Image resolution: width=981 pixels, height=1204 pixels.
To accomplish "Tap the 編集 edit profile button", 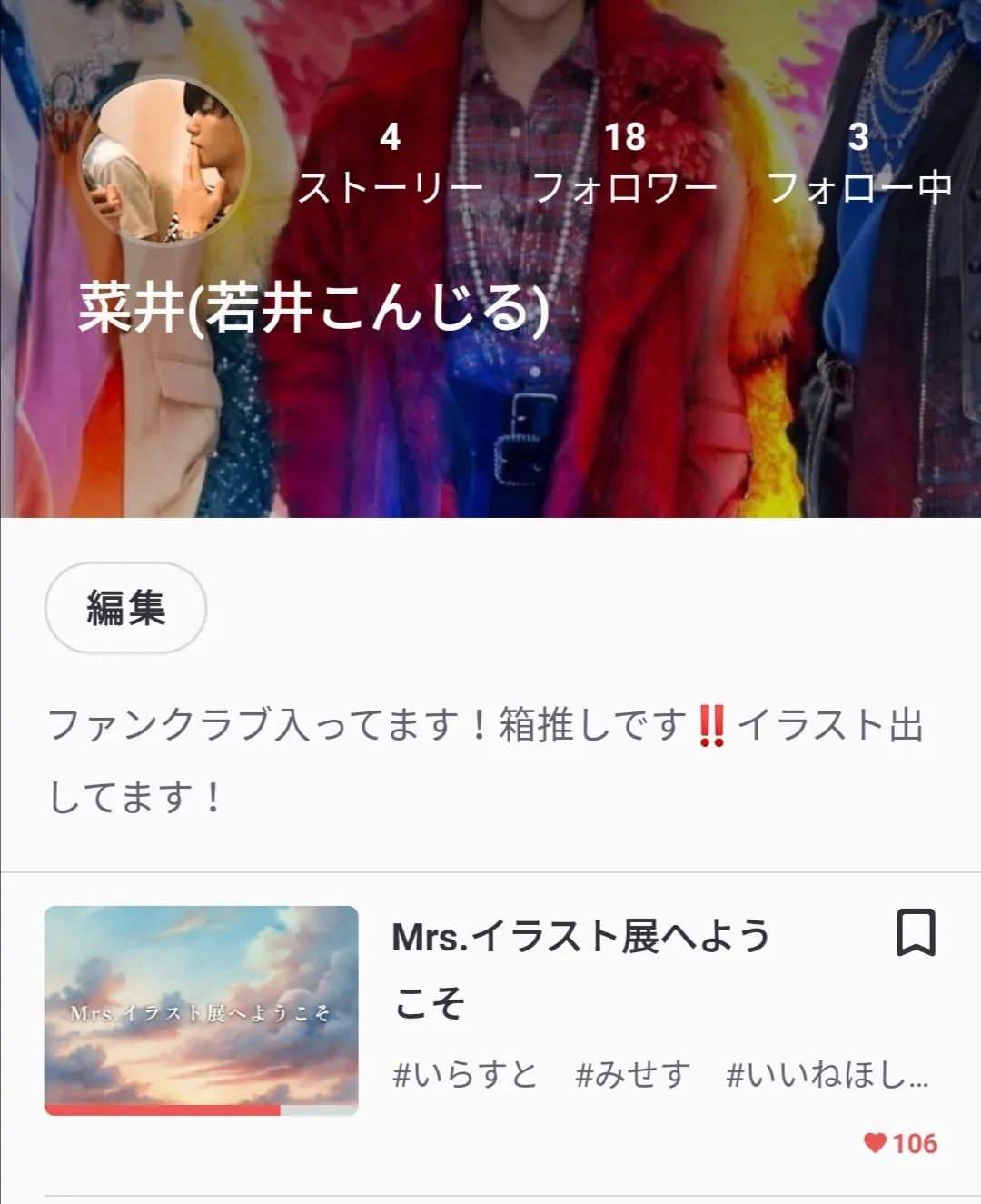I will point(125,608).
